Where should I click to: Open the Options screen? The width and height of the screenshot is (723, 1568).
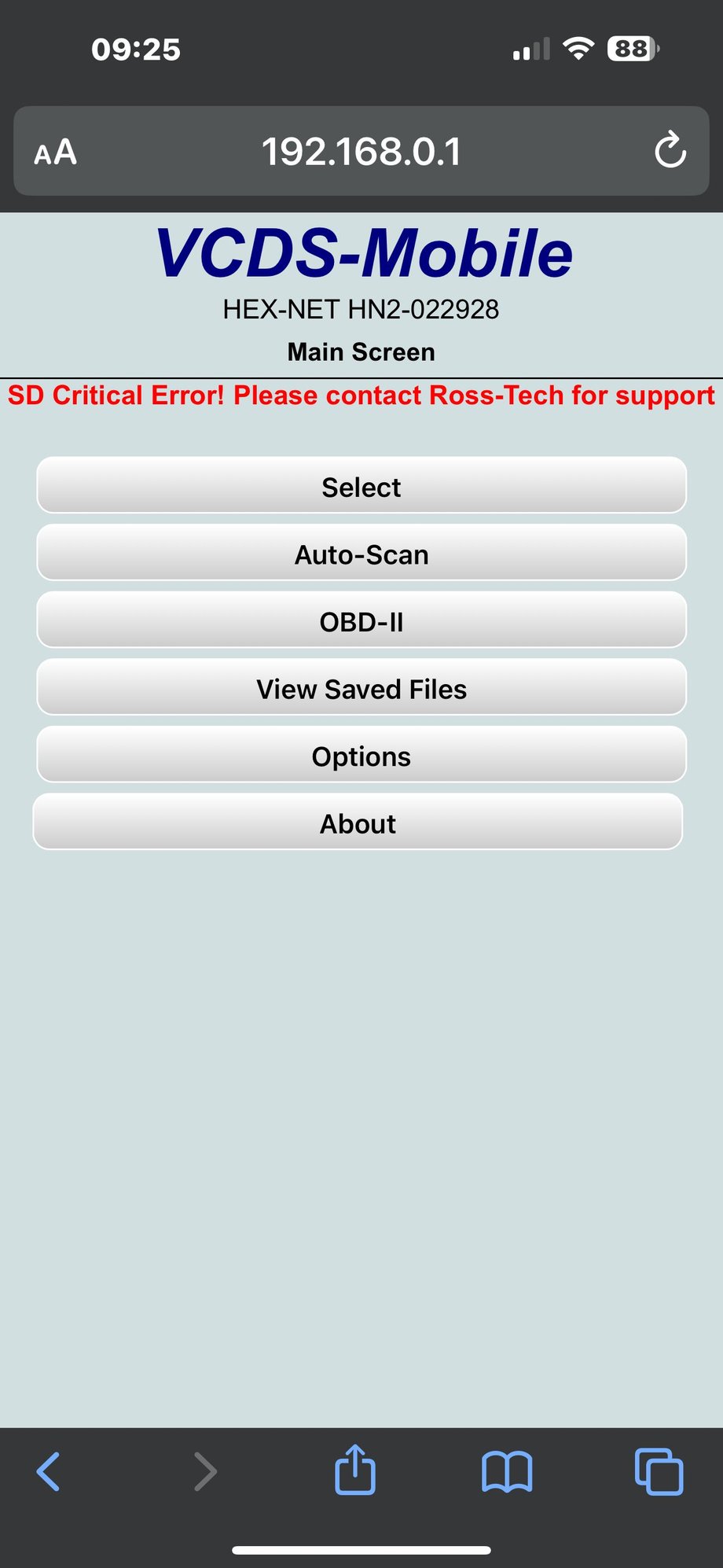click(x=361, y=756)
